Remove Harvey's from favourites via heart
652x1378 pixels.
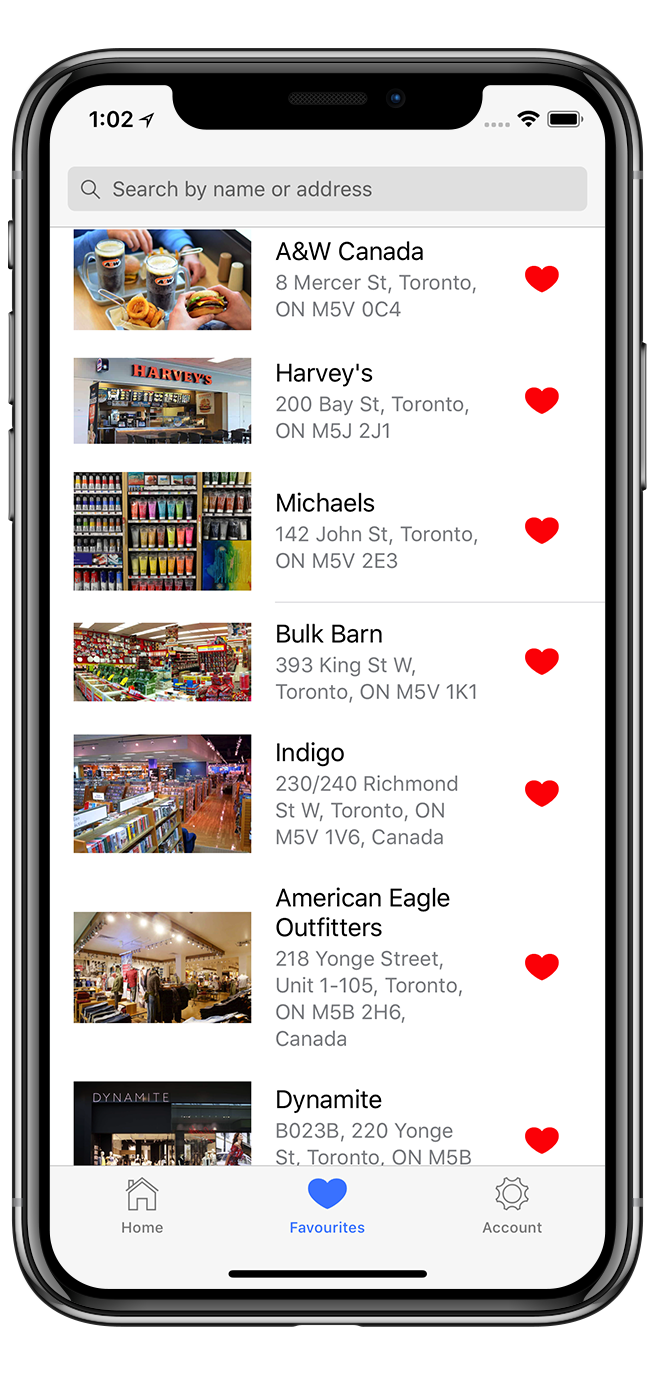click(x=541, y=400)
